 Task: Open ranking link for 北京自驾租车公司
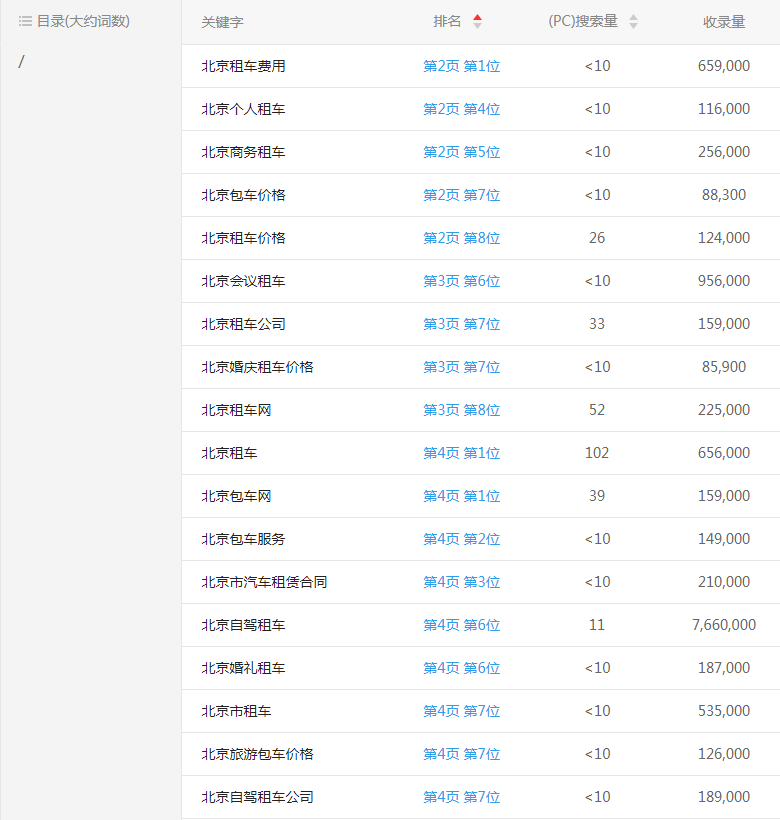(x=461, y=797)
